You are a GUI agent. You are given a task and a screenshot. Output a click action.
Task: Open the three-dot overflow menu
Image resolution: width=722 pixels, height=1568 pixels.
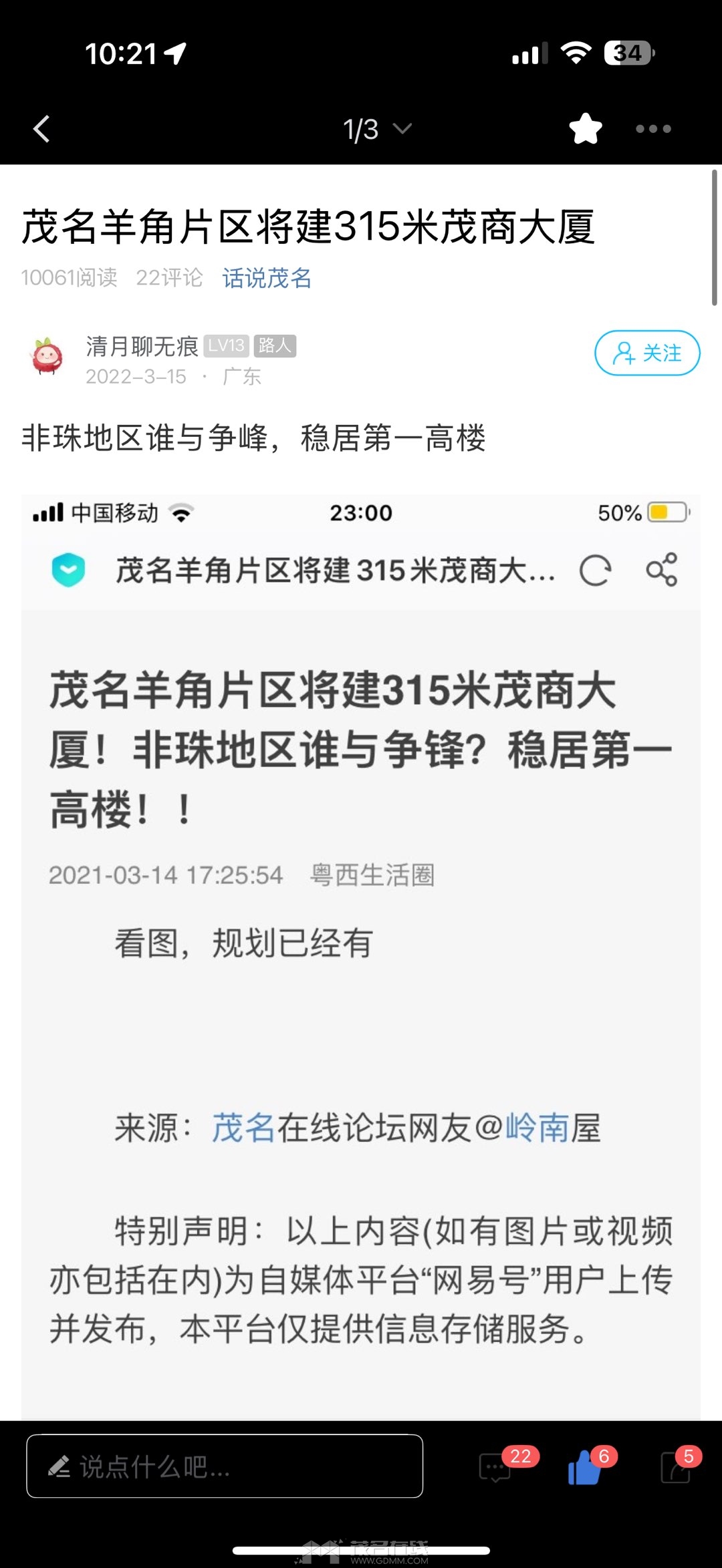[653, 129]
